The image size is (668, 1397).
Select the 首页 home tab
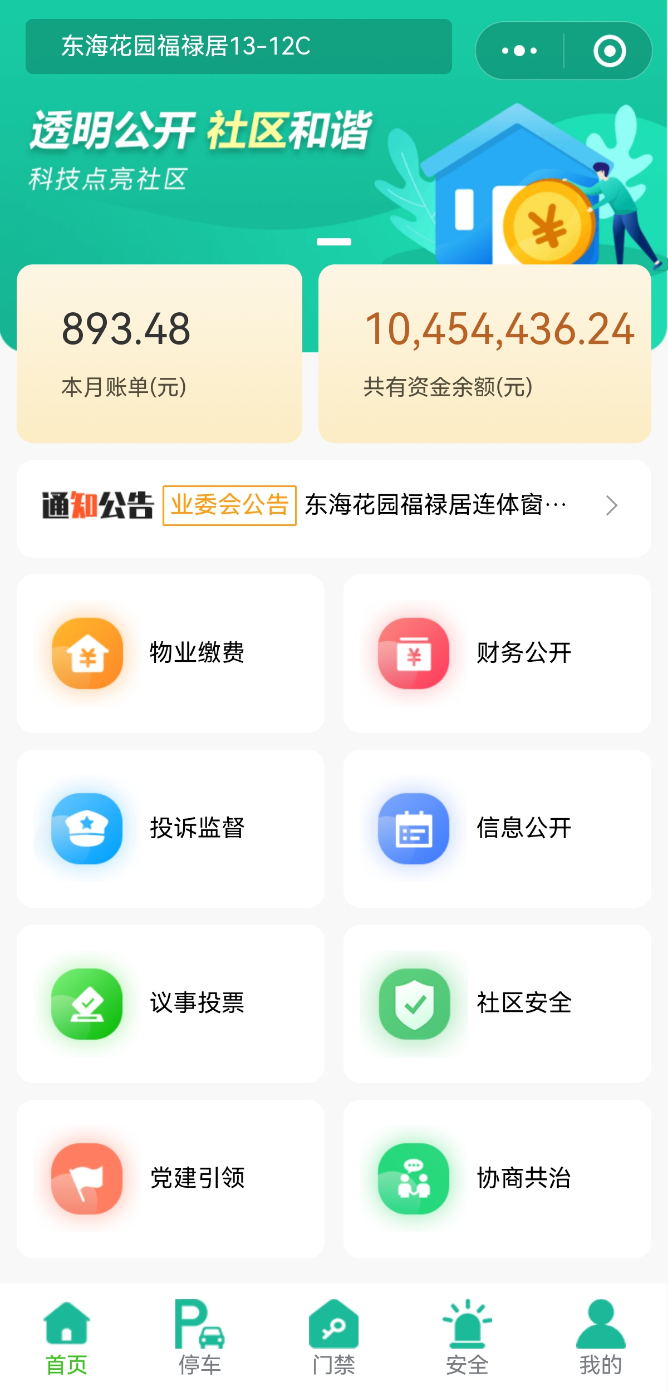point(67,1338)
